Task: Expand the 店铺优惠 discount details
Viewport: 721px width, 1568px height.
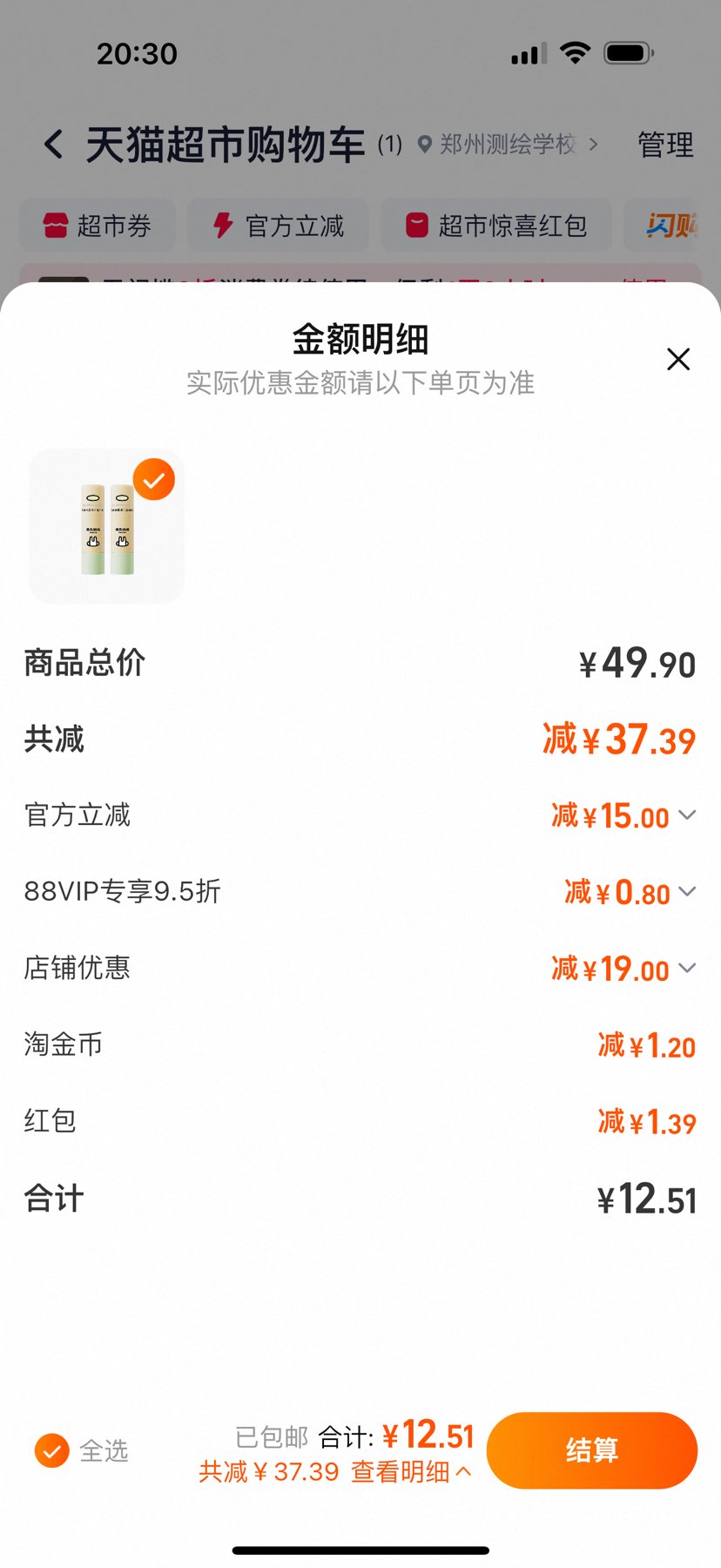Action: [x=687, y=967]
